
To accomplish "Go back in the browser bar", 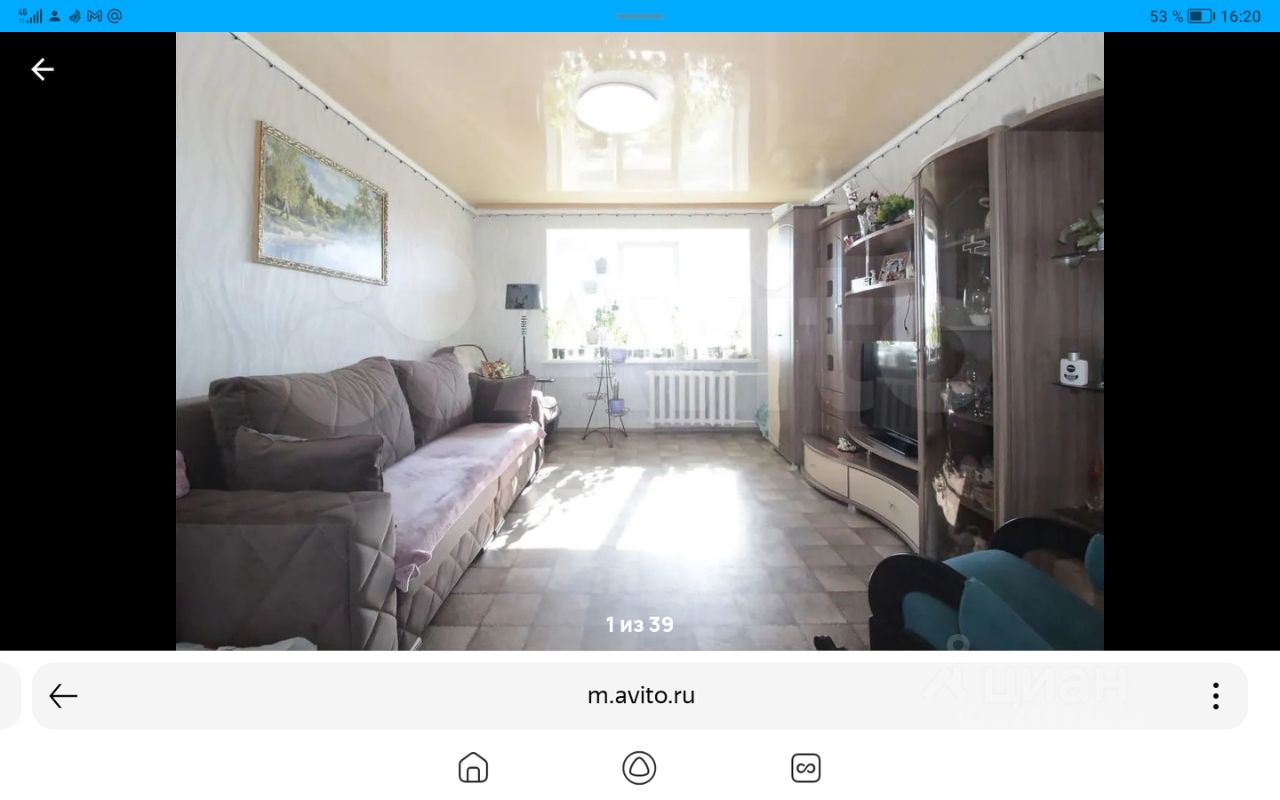I will (63, 696).
